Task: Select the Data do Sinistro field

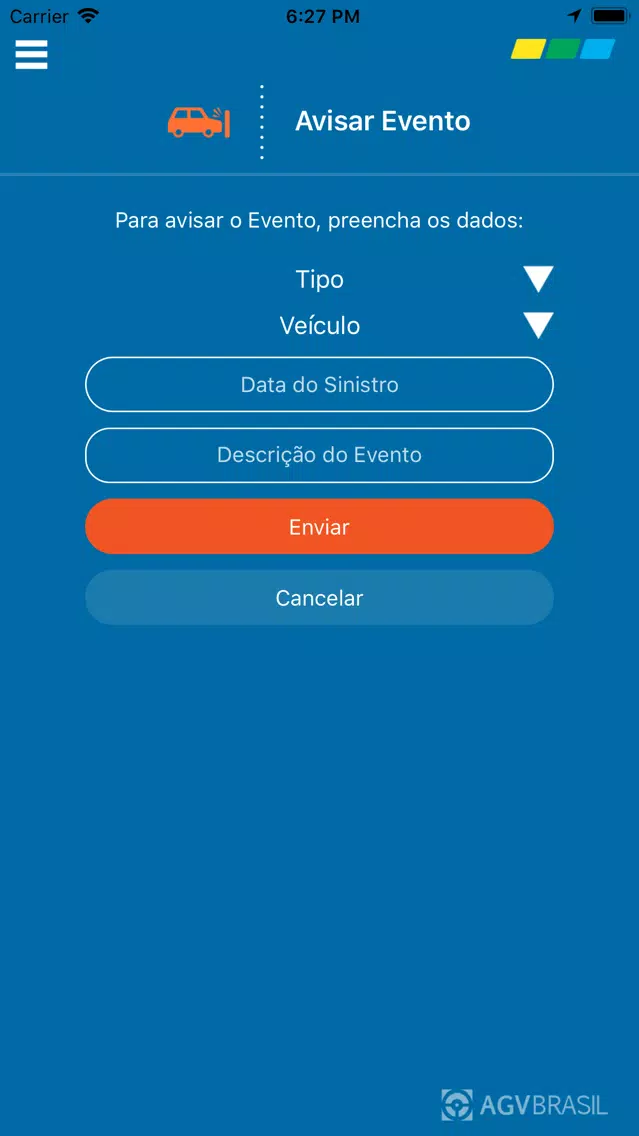Action: click(x=320, y=384)
